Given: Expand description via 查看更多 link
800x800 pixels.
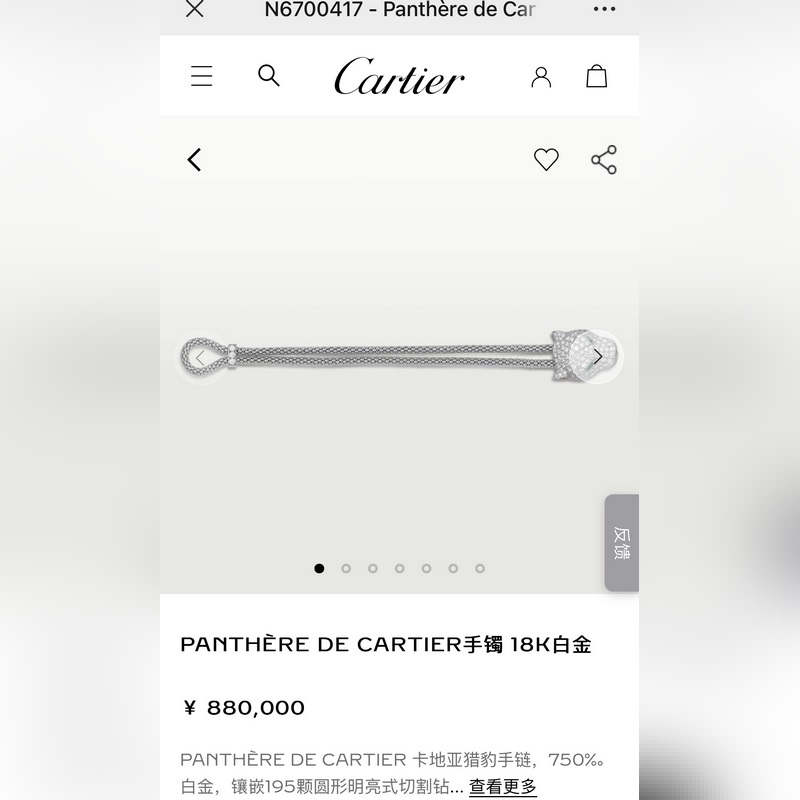Looking at the screenshot, I should point(503,786).
